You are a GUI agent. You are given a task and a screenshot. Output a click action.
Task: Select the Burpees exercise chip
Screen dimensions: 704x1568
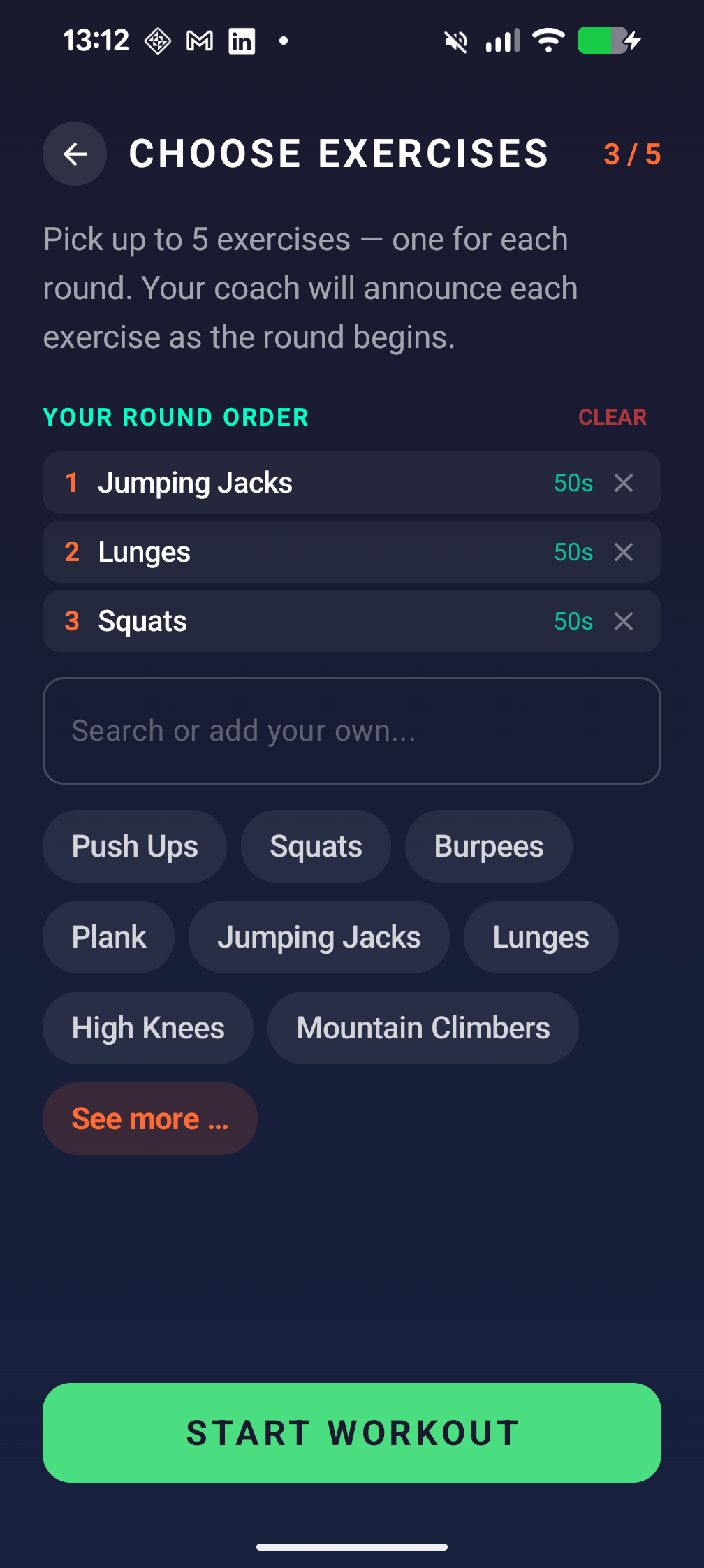[488, 845]
